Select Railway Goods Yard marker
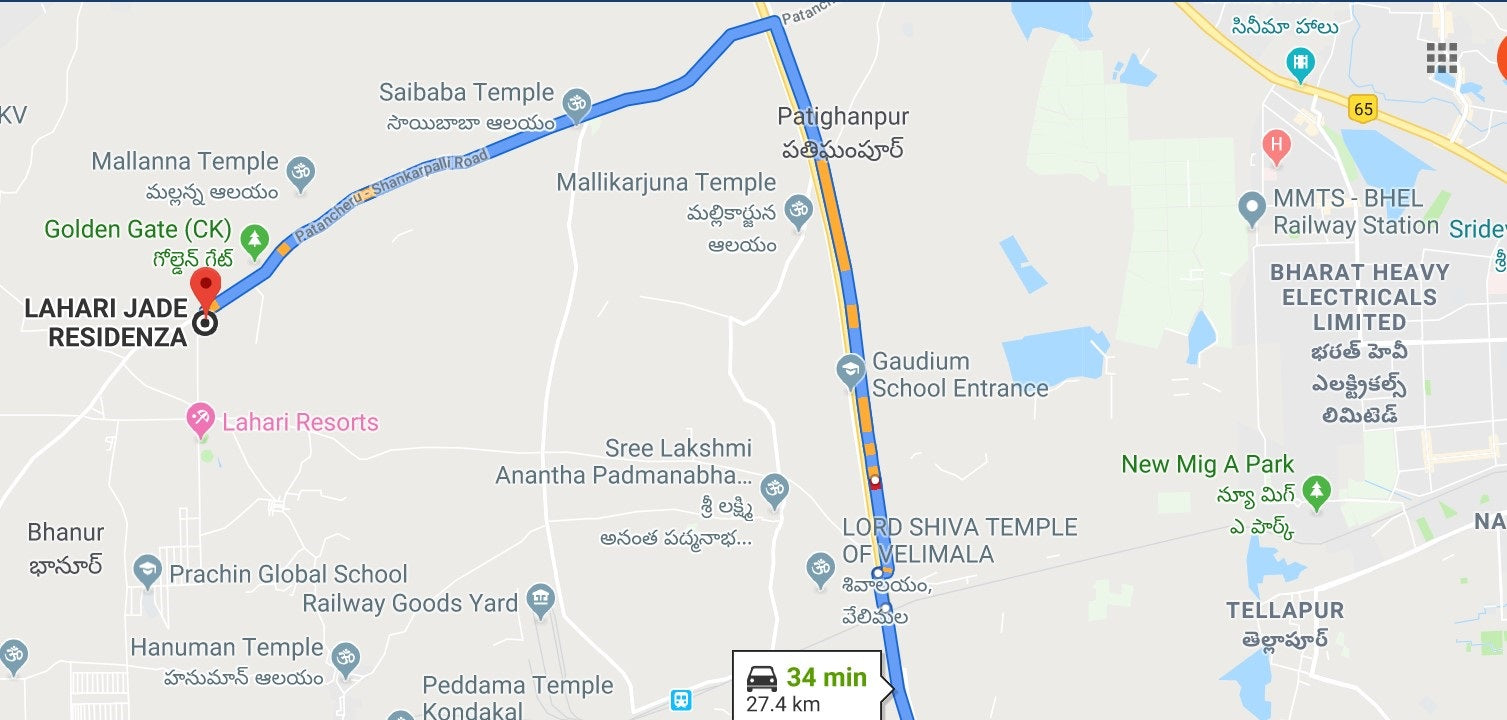Viewport: 1507px width, 720px height. click(540, 600)
